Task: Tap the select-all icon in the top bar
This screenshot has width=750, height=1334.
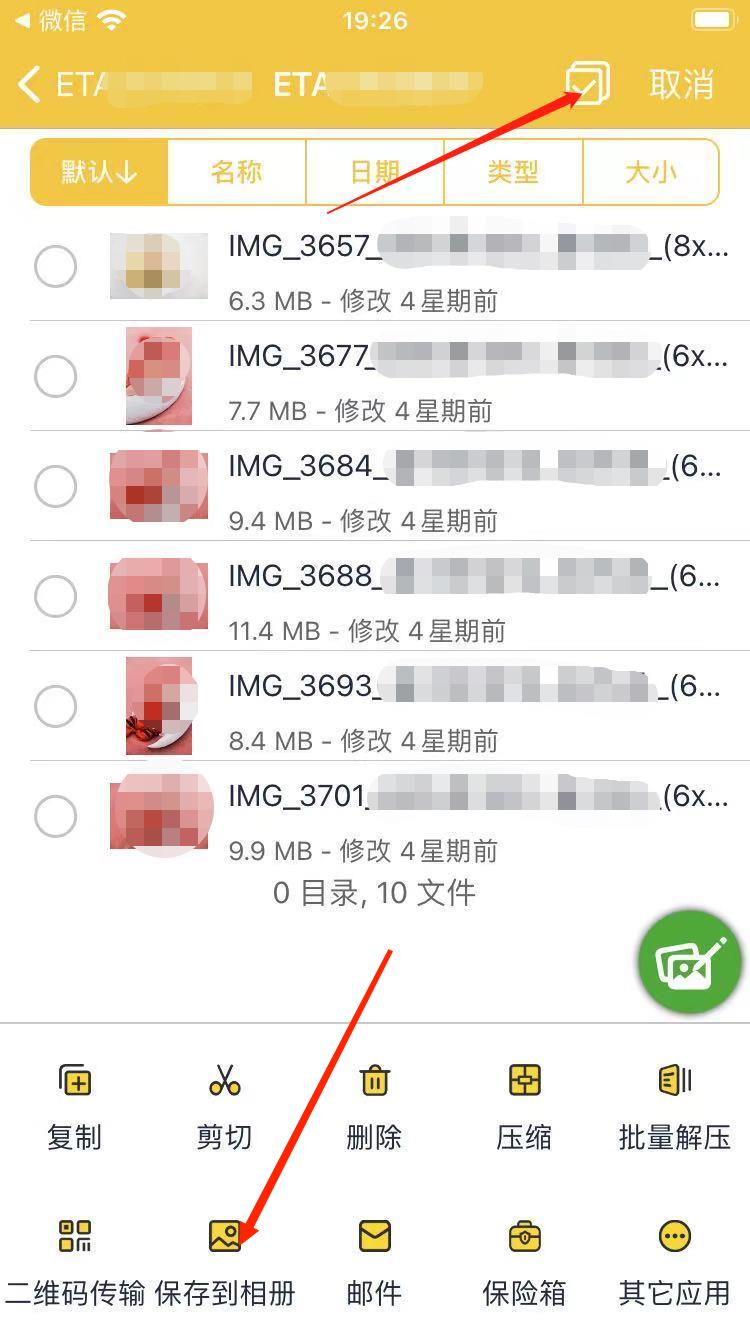Action: point(587,84)
